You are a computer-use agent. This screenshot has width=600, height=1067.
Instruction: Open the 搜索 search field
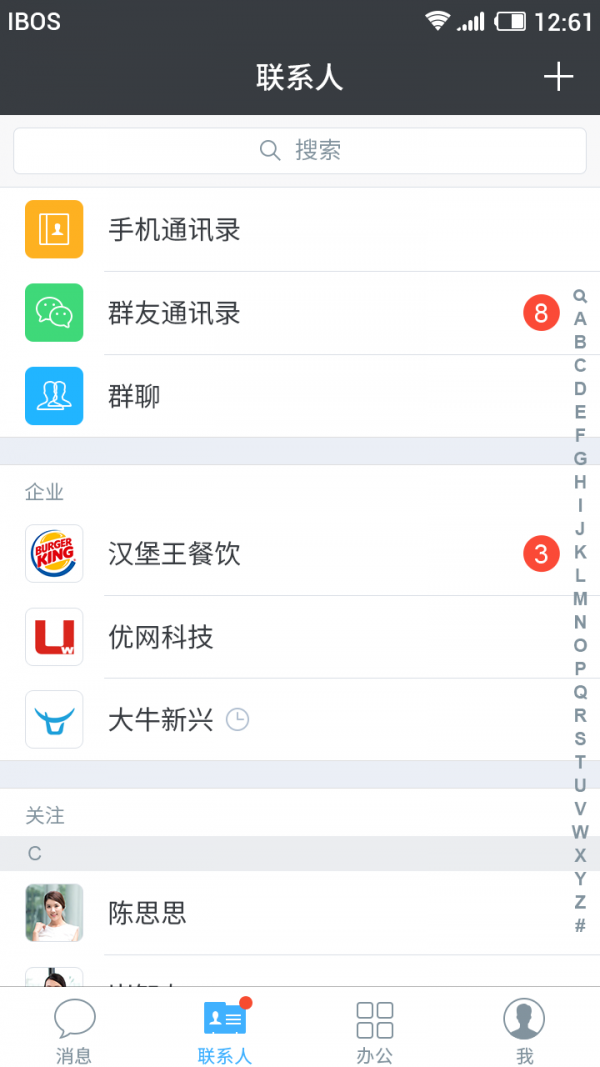(300, 151)
